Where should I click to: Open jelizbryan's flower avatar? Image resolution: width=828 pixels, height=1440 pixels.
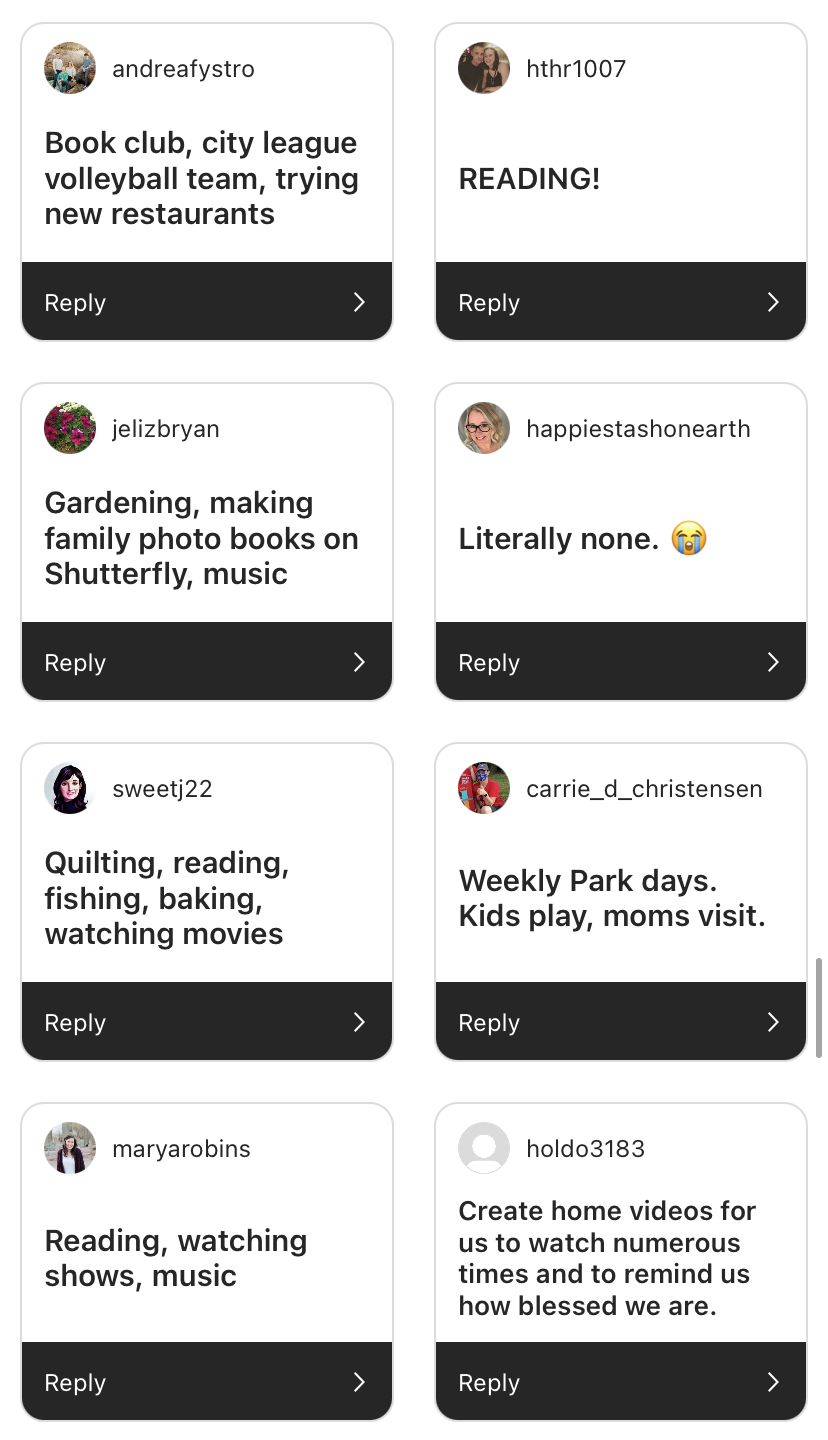(x=70, y=428)
